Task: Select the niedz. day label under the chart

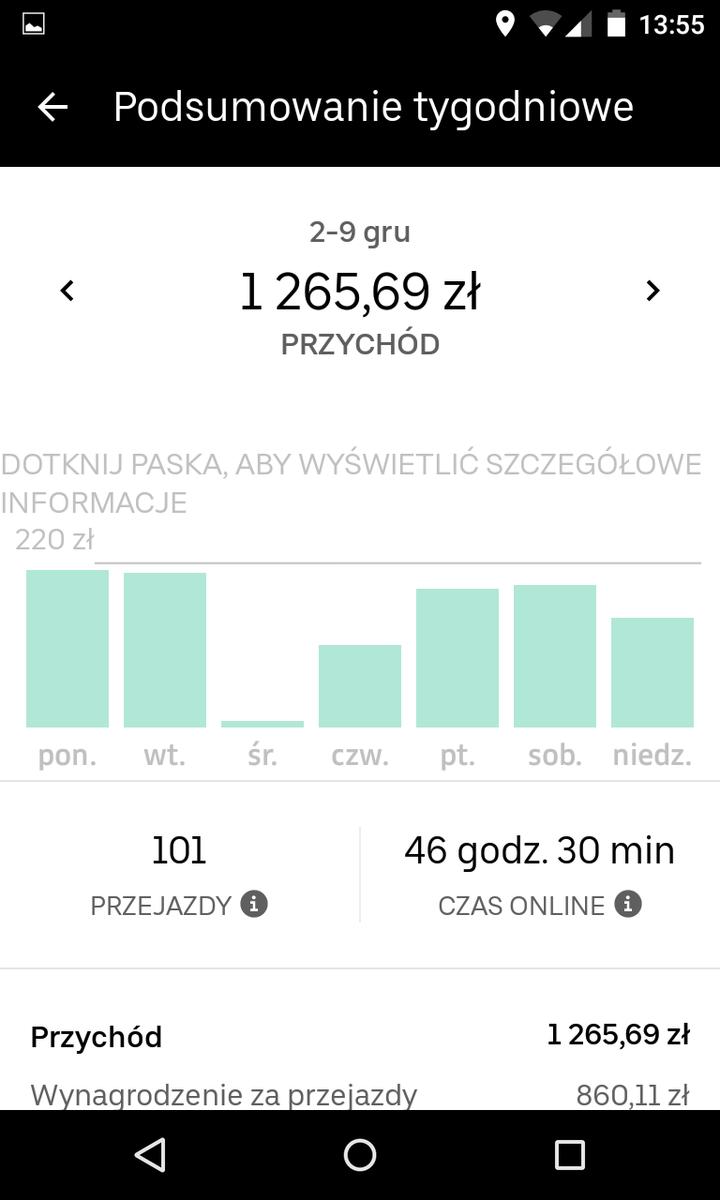Action: click(652, 755)
